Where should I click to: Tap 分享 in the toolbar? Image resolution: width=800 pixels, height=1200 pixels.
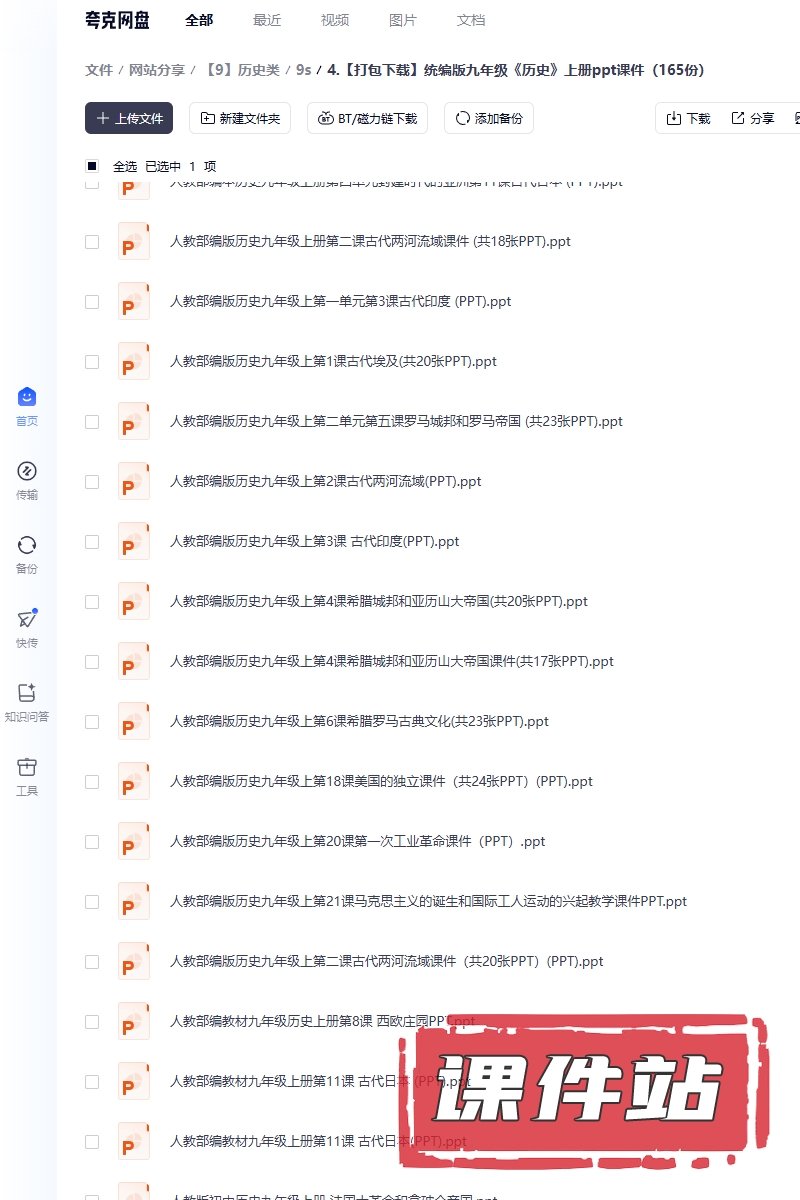click(x=752, y=118)
